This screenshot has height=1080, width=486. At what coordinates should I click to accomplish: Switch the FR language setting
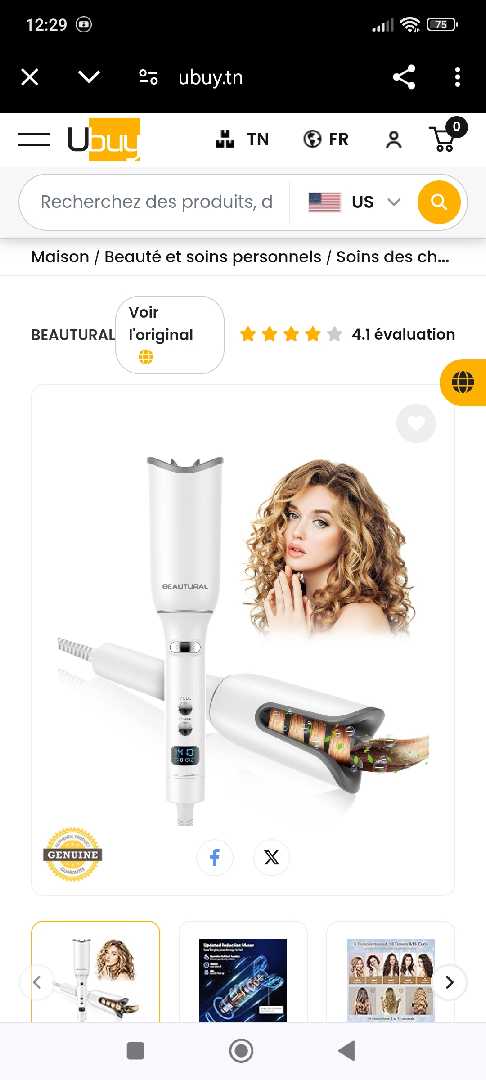point(326,139)
